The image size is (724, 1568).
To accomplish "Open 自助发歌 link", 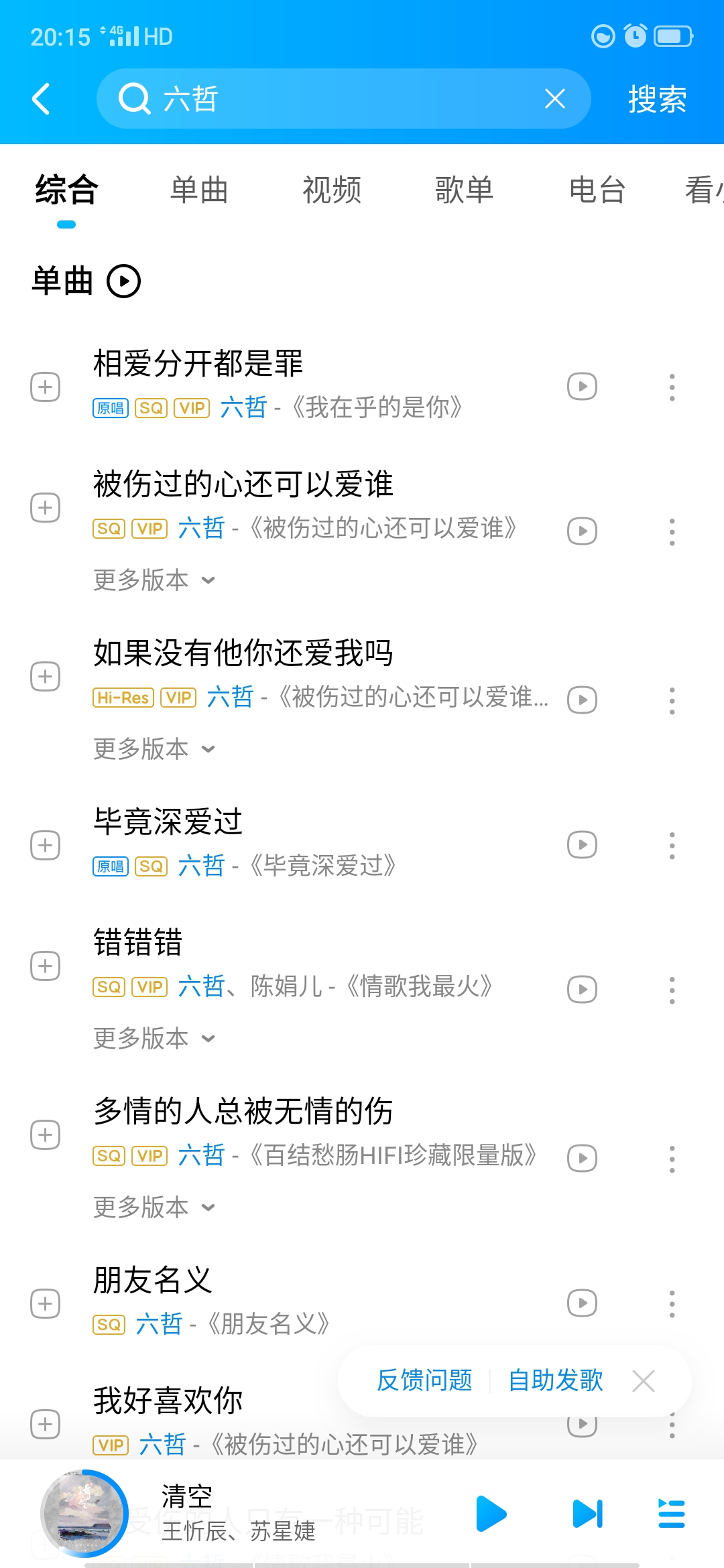I will [x=556, y=1380].
